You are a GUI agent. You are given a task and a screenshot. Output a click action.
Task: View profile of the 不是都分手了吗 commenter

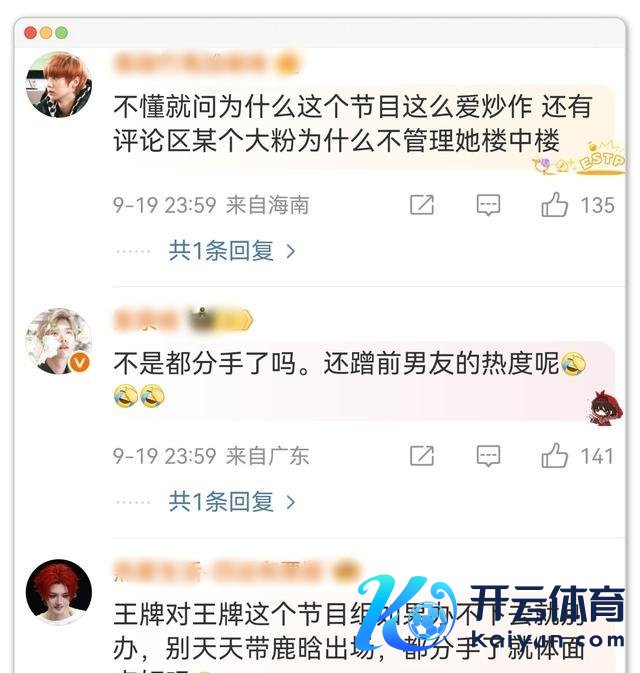coord(59,341)
